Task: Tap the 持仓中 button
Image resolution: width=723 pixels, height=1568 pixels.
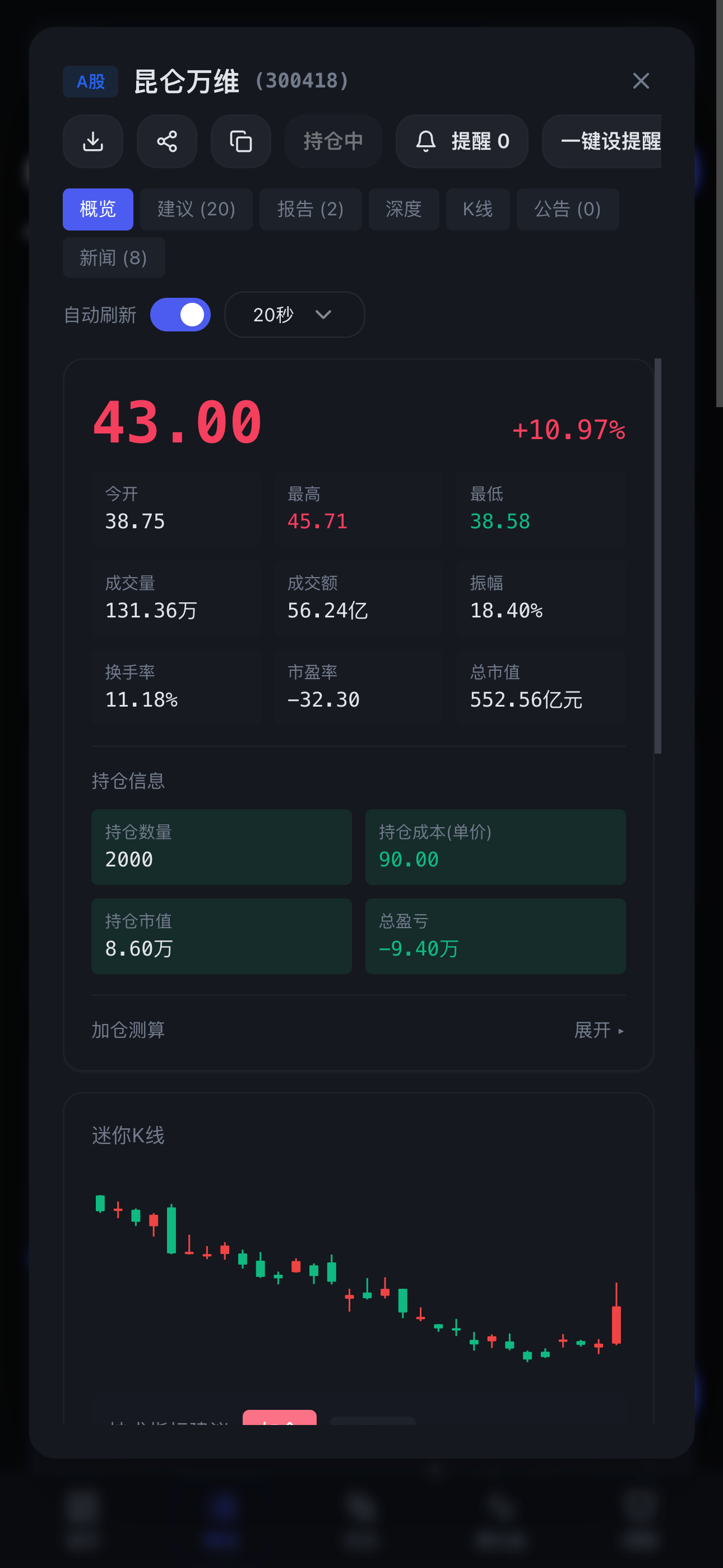Action: pos(333,141)
